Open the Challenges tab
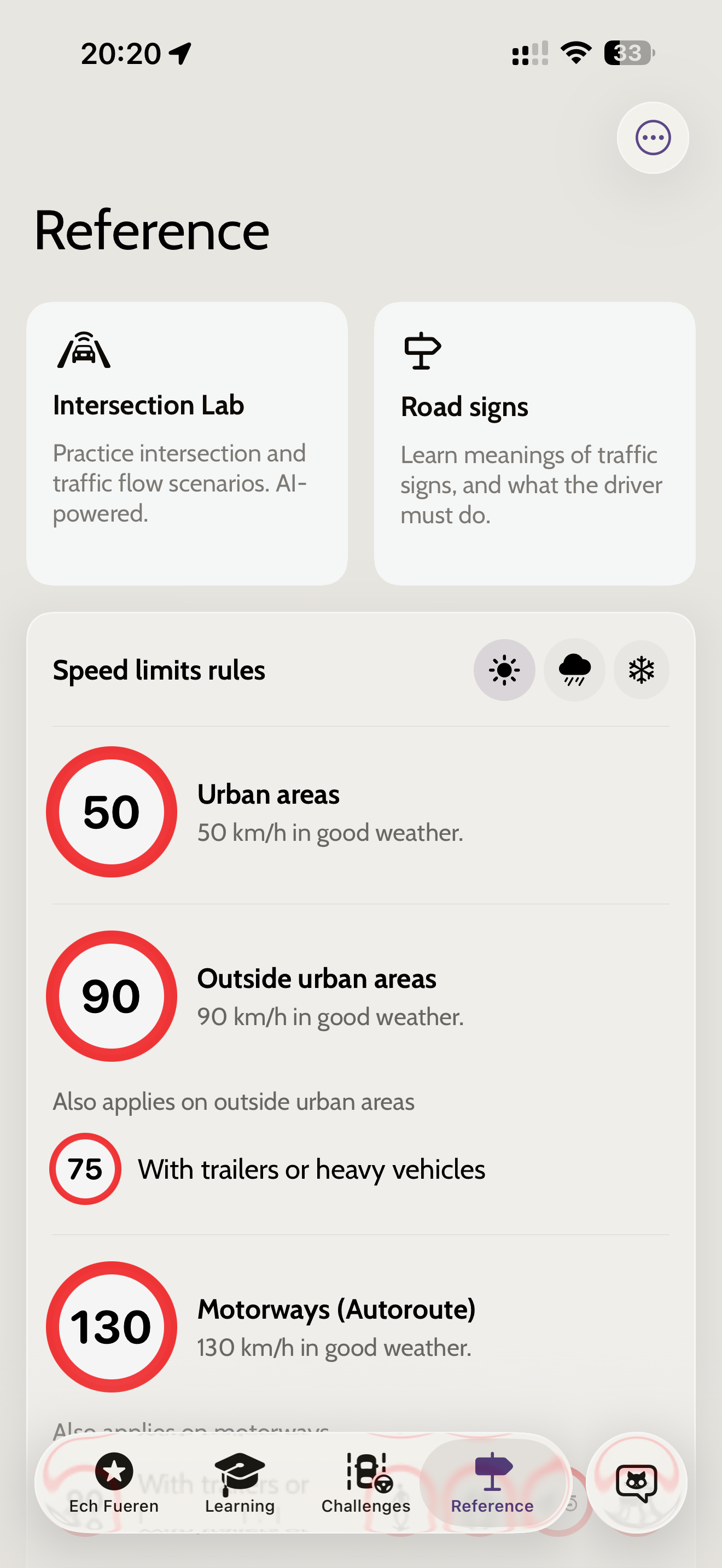 (366, 1483)
